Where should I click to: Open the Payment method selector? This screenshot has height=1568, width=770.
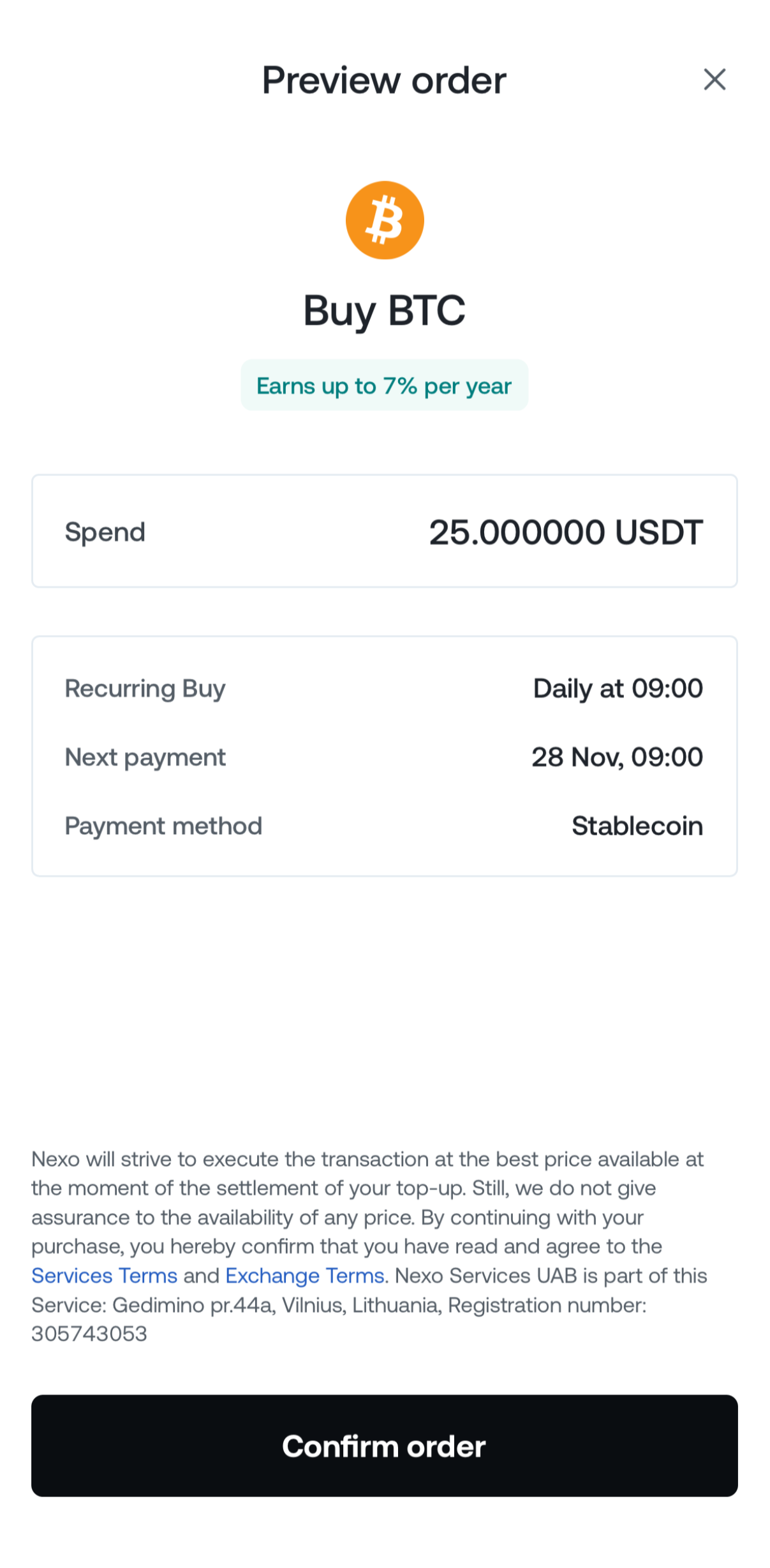385,825
